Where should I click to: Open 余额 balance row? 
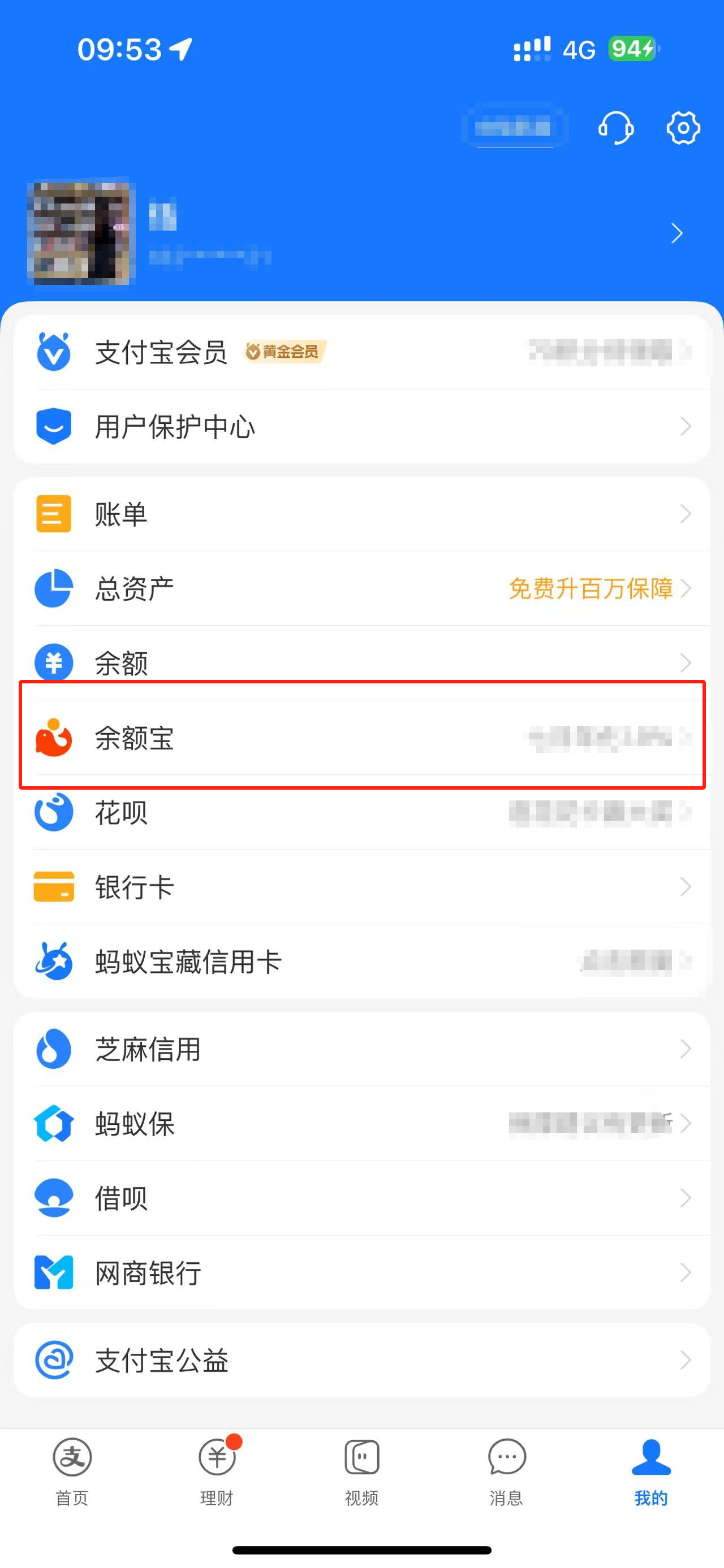361,663
